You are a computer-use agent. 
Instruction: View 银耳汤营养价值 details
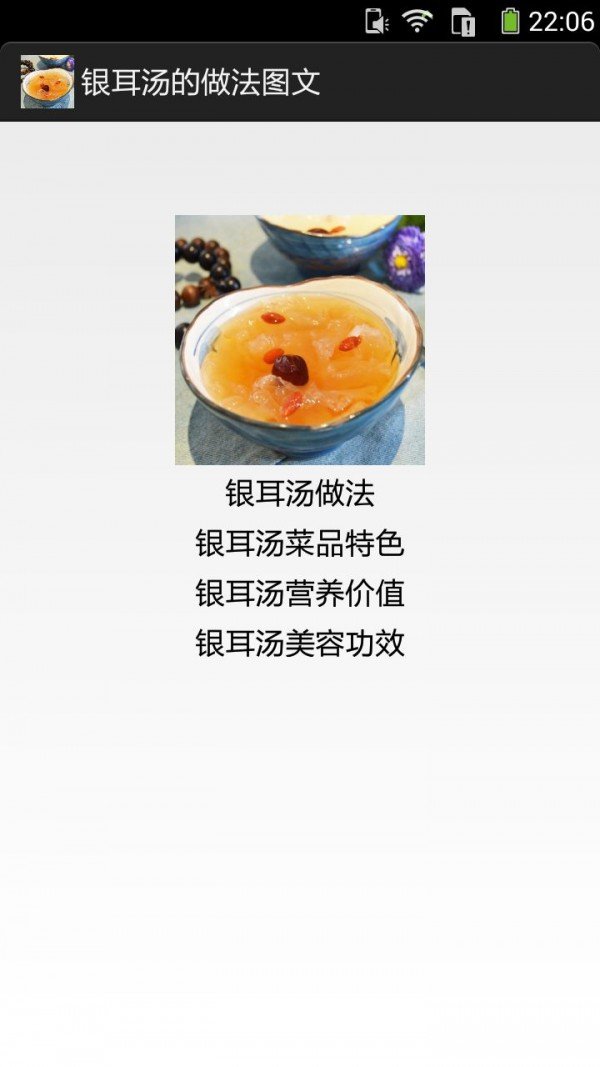coord(300,593)
